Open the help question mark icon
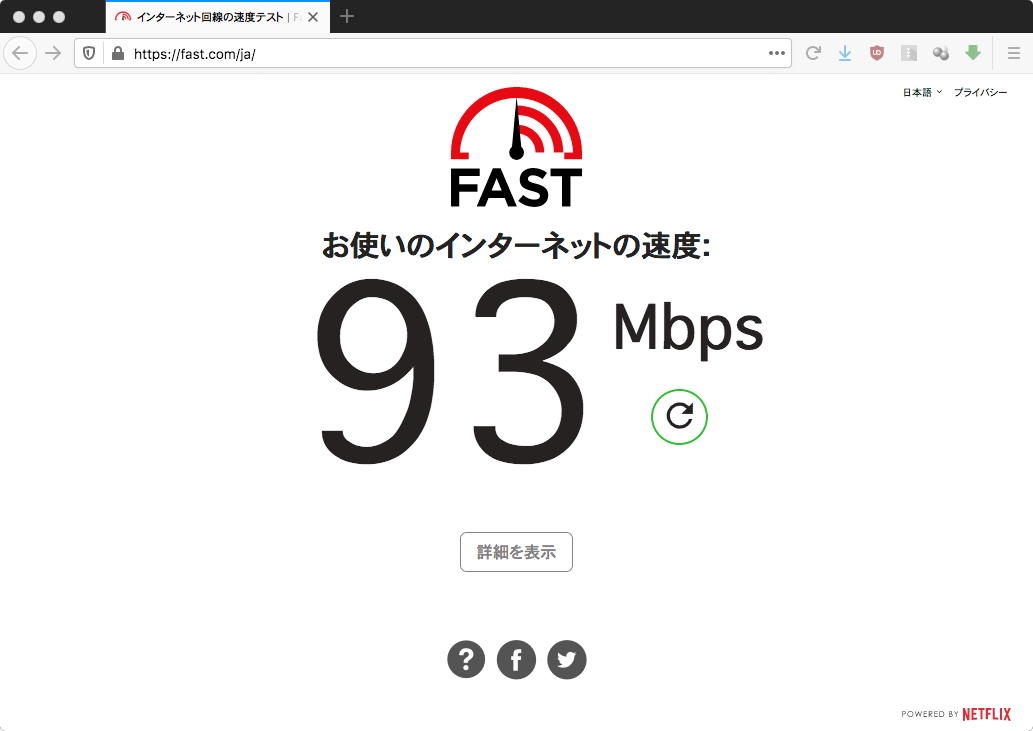This screenshot has width=1033, height=731. [466, 660]
